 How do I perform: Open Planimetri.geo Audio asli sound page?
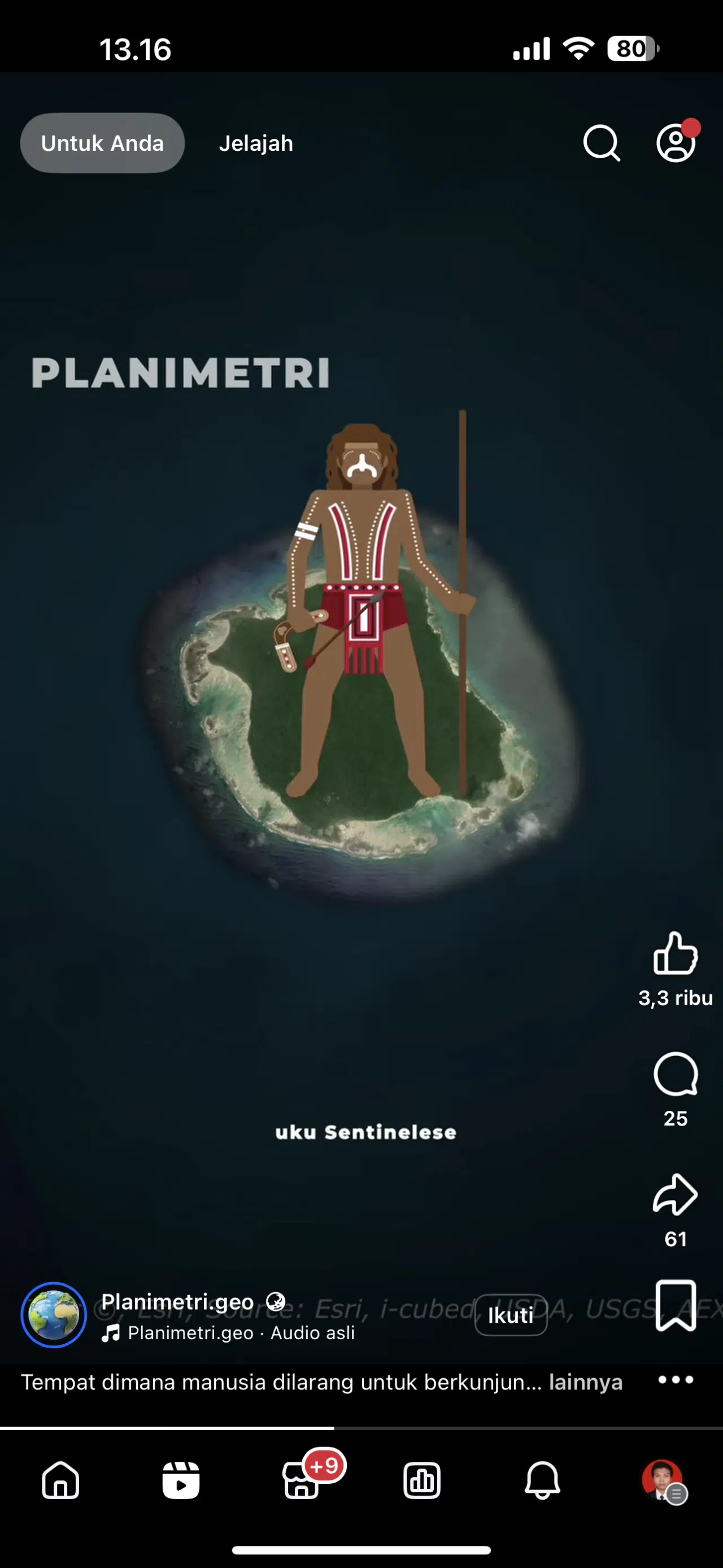tap(241, 1333)
